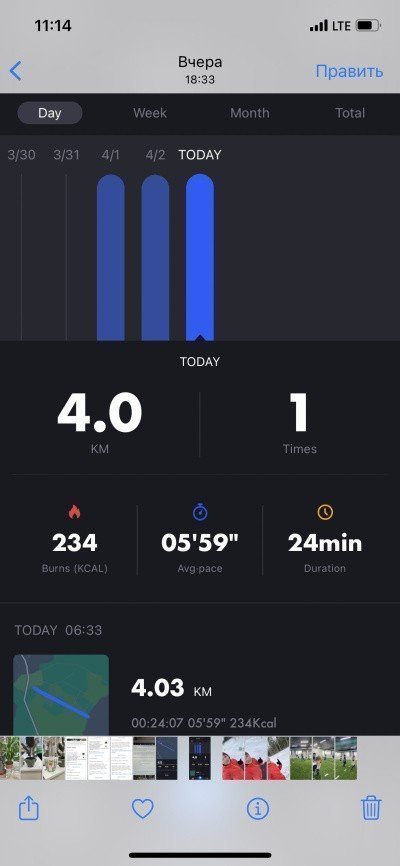Viewport: 400px width, 866px height.
Task: Tap Править to edit the photo
Action: [x=349, y=71]
